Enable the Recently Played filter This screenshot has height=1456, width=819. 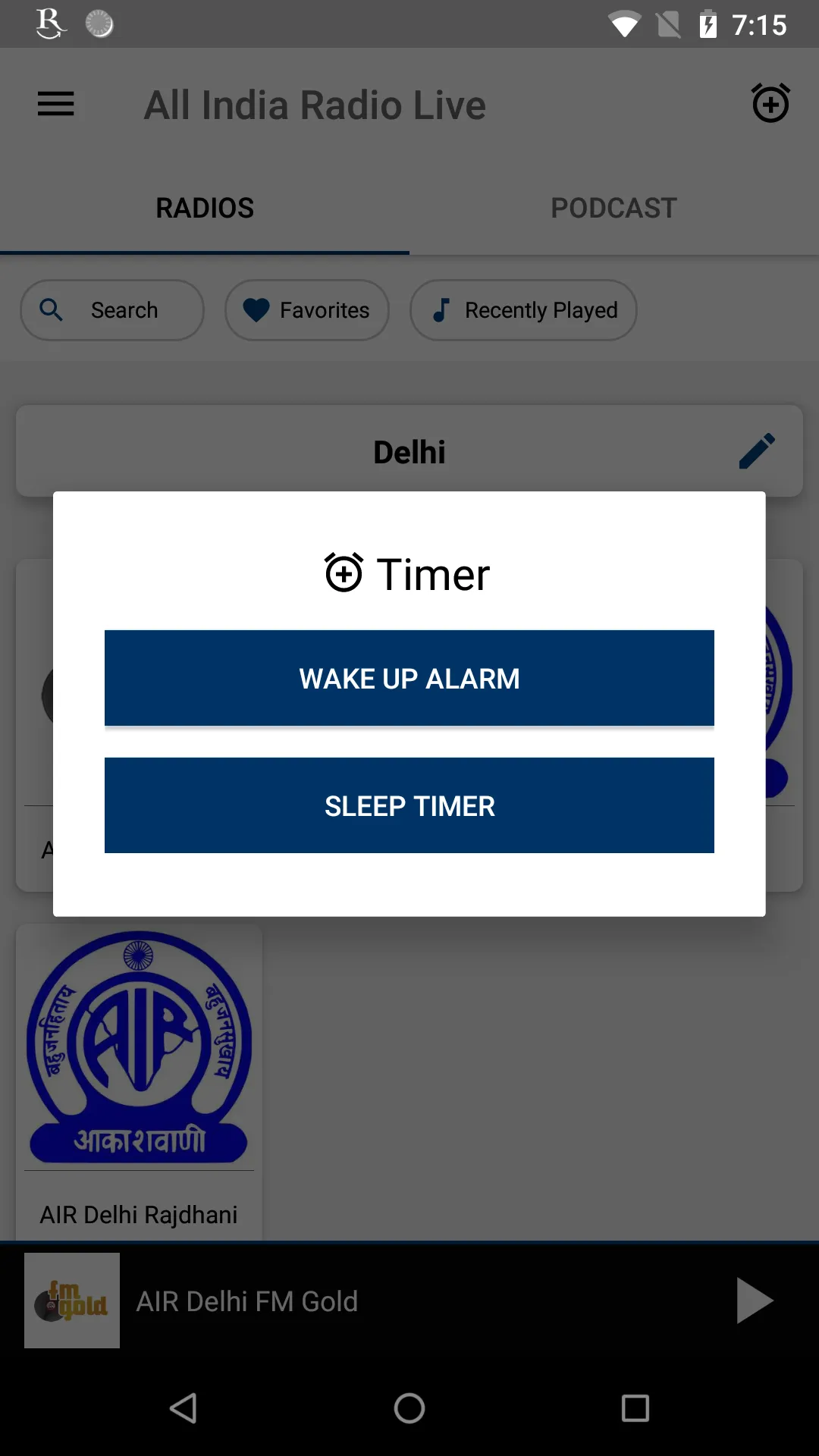522,309
